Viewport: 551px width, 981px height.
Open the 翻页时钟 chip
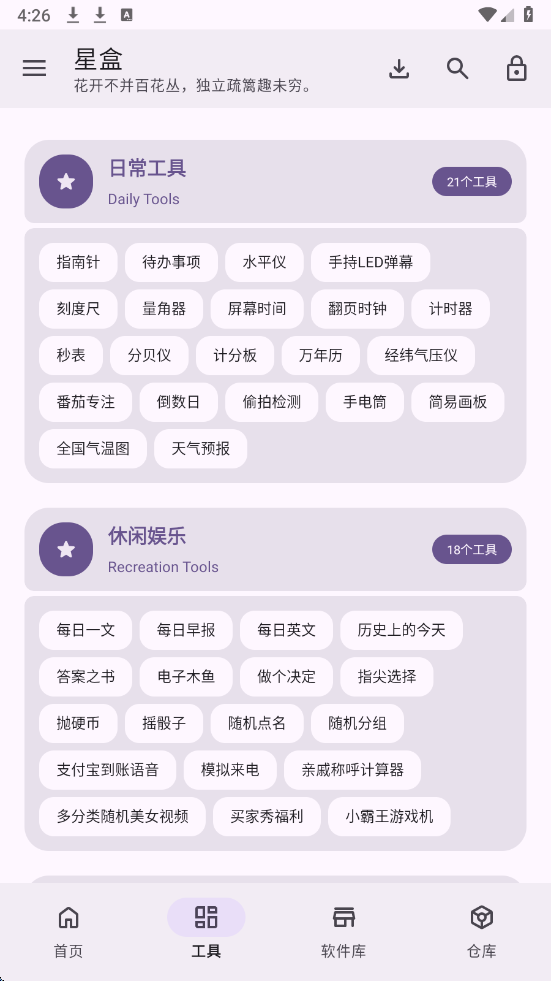coord(357,308)
